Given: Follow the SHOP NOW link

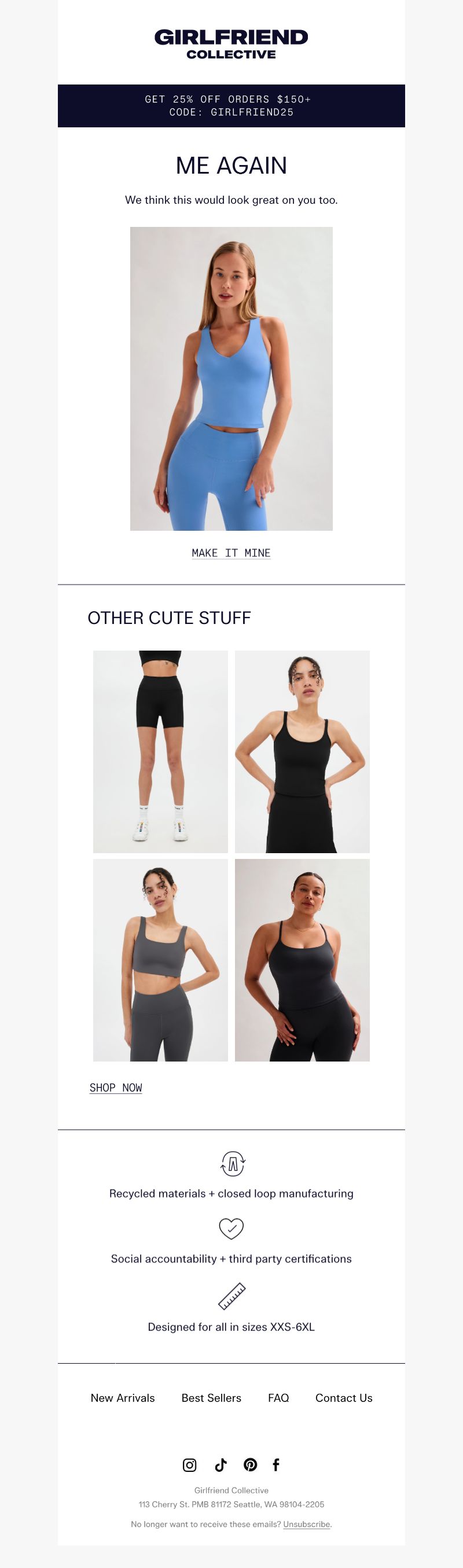Looking at the screenshot, I should coord(116,1088).
